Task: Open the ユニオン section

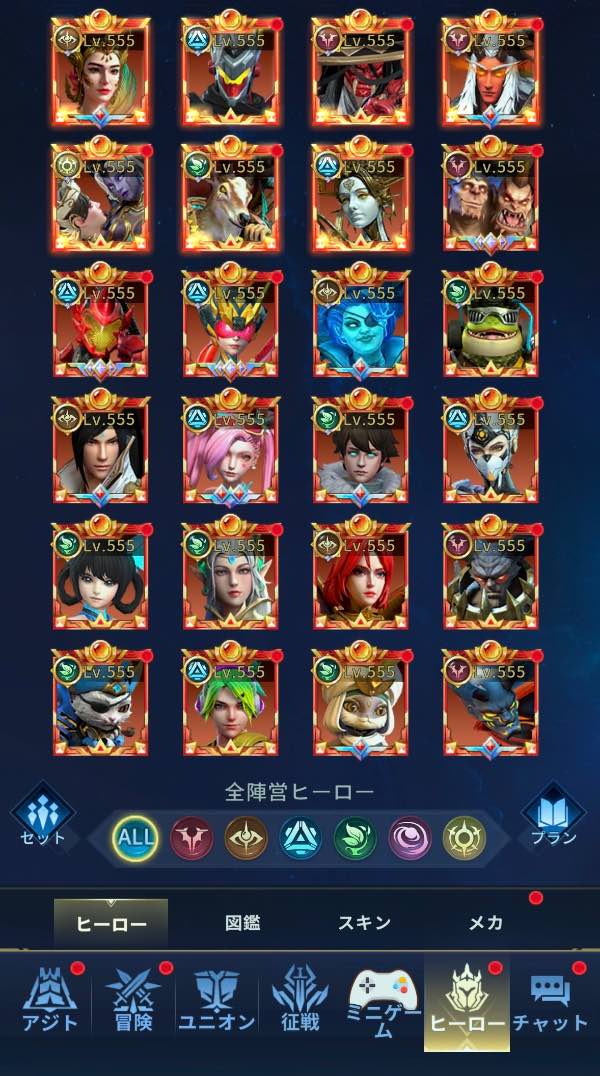Action: pos(217,1001)
